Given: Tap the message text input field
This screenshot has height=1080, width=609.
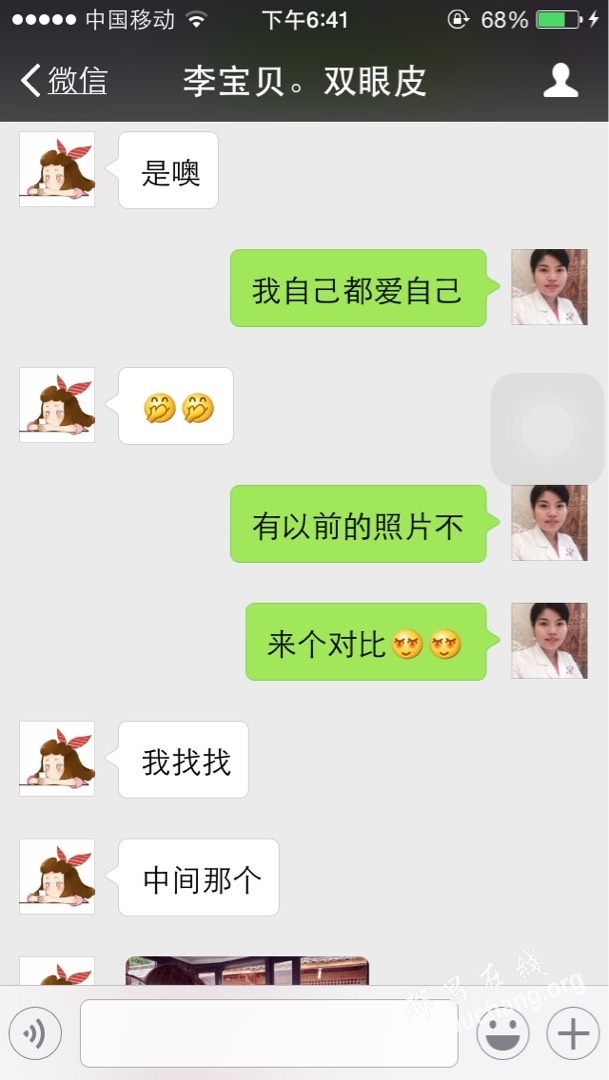Looking at the screenshot, I should (268, 1033).
